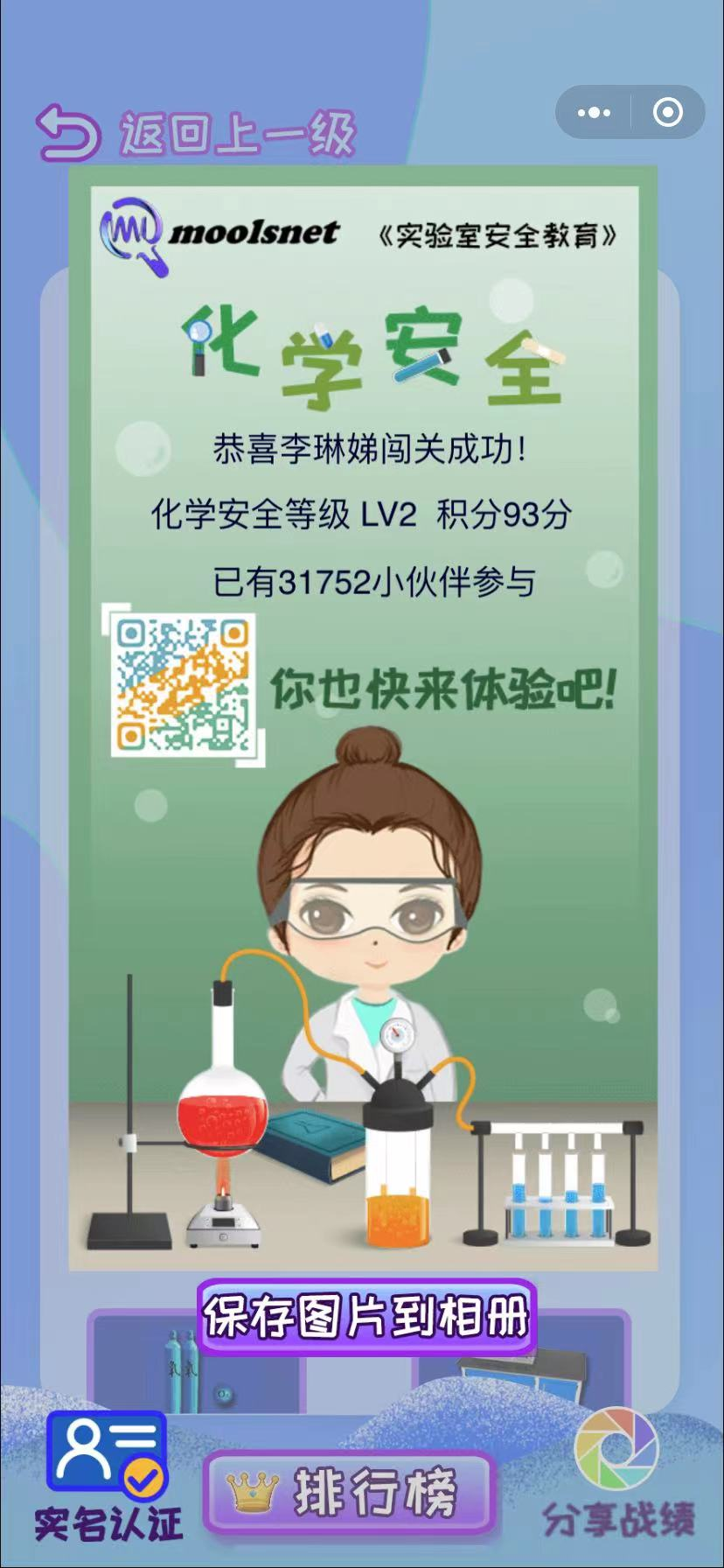Go back via 返回上一级

[x=196, y=133]
